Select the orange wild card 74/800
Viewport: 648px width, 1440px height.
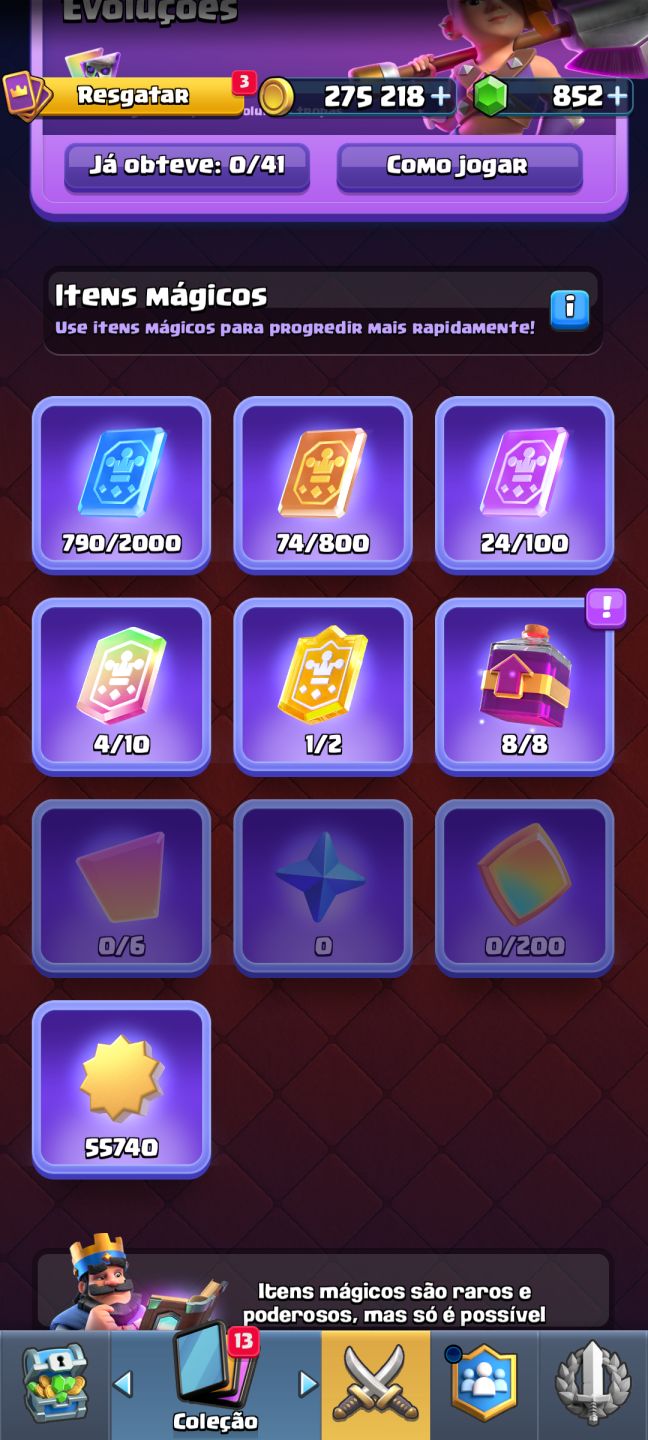(x=323, y=485)
